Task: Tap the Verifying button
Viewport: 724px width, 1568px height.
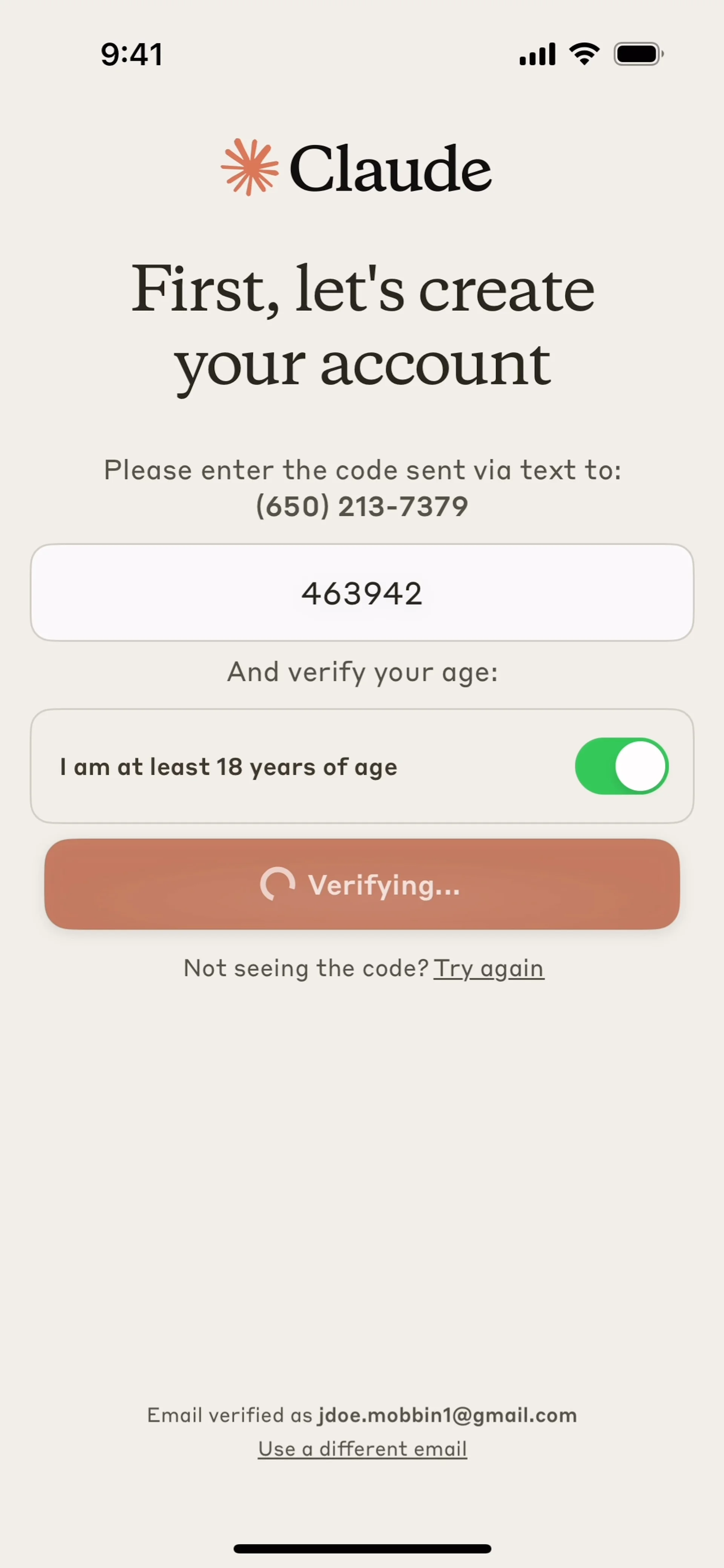Action: coord(362,884)
